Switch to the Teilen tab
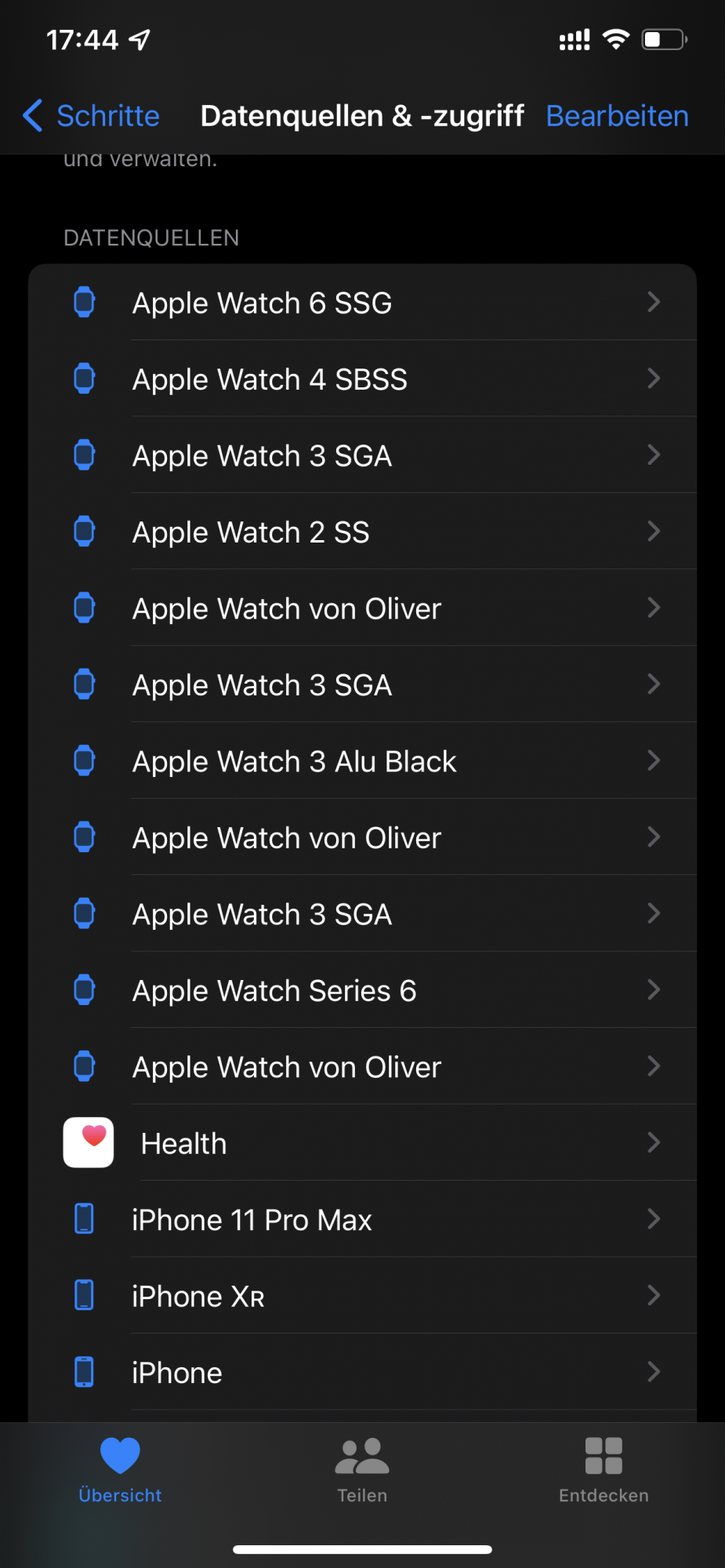The image size is (725, 1568). tap(362, 1469)
